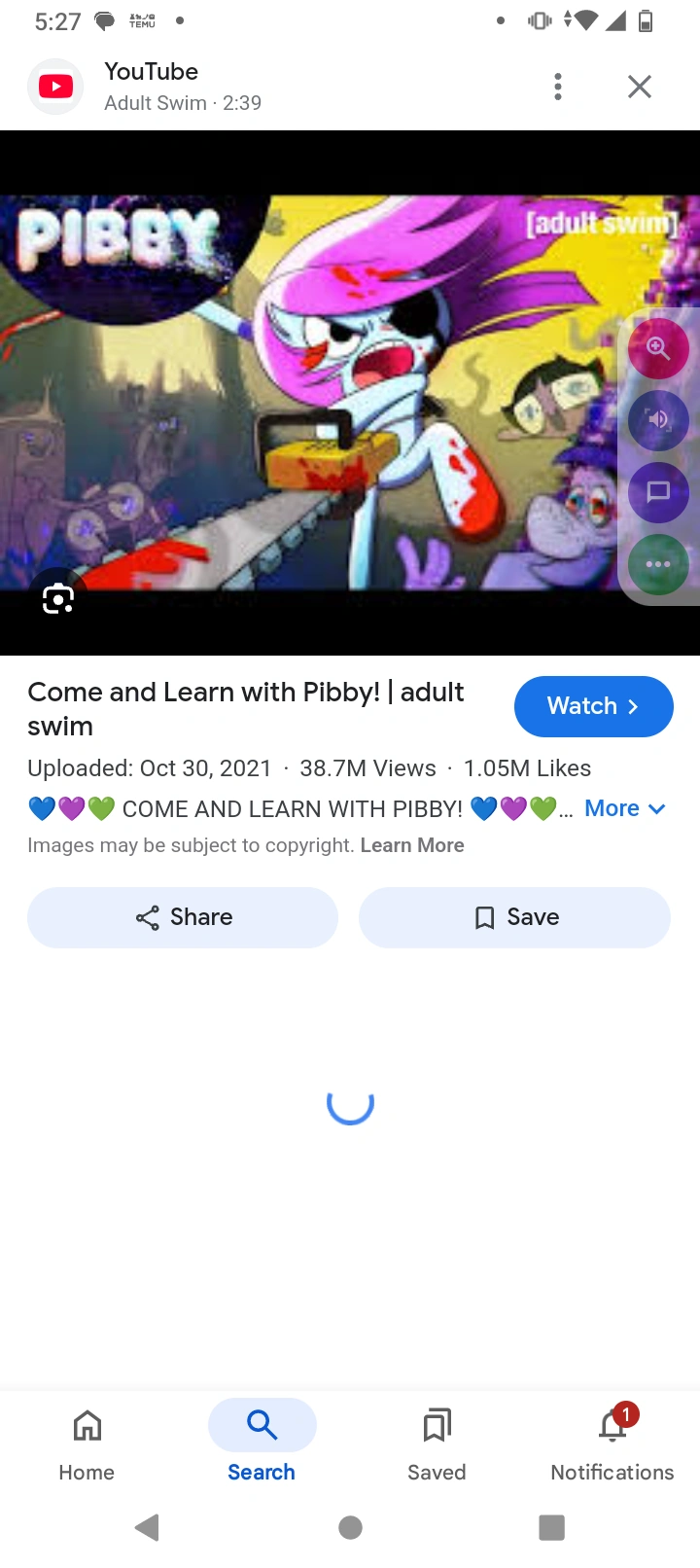Tap the YouTube channel icon
The height and width of the screenshot is (1568, 700).
point(54,86)
